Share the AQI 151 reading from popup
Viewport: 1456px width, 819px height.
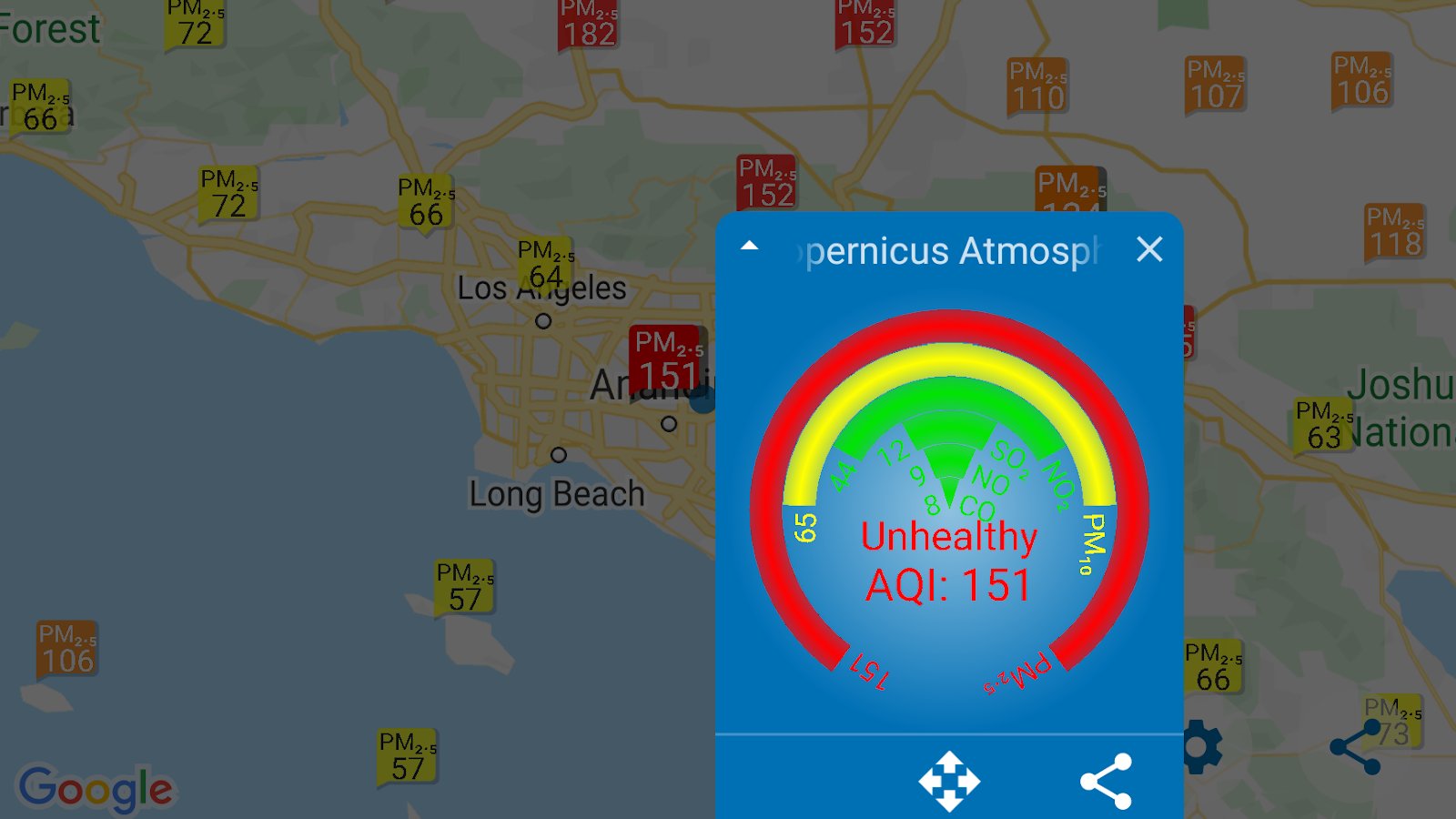[x=1106, y=781]
